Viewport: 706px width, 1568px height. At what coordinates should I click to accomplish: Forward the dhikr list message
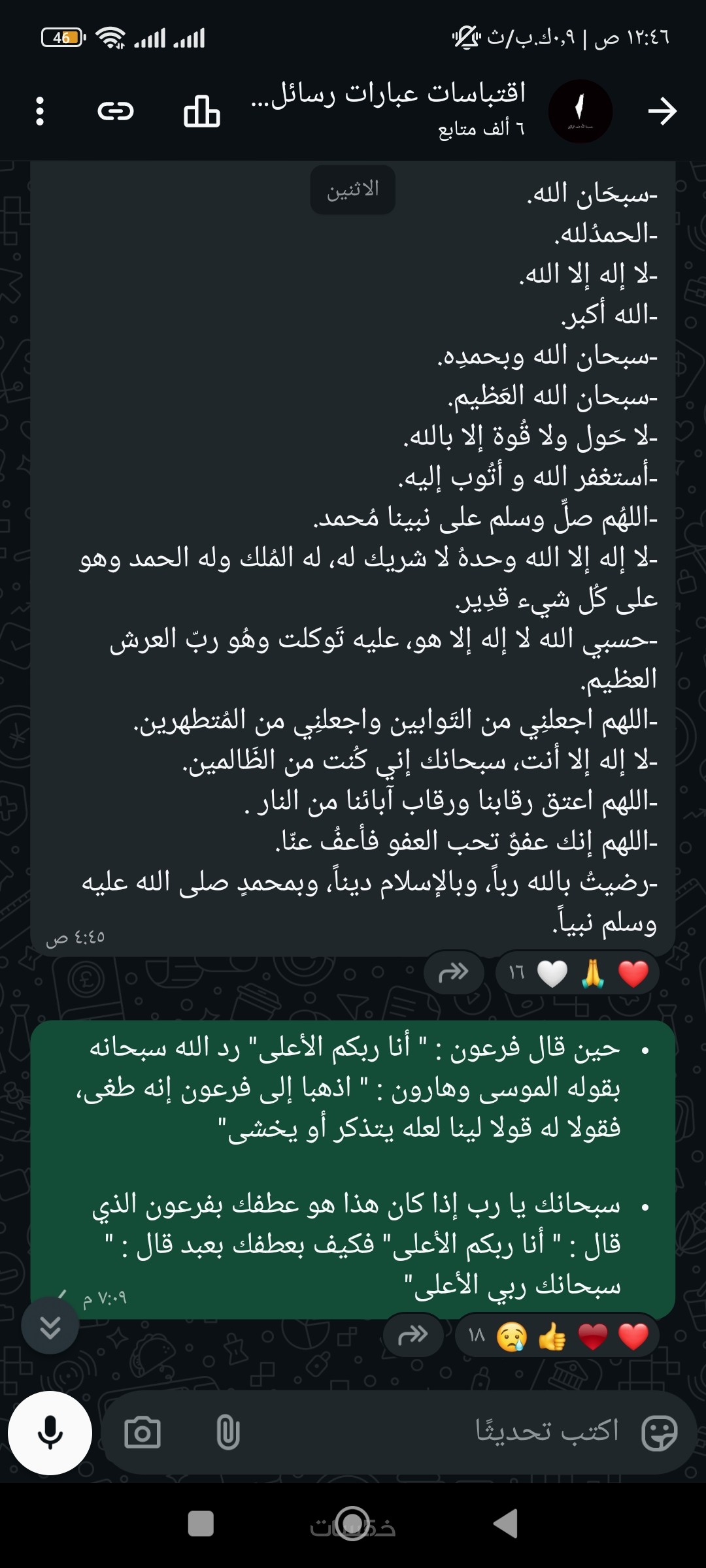coord(454,973)
